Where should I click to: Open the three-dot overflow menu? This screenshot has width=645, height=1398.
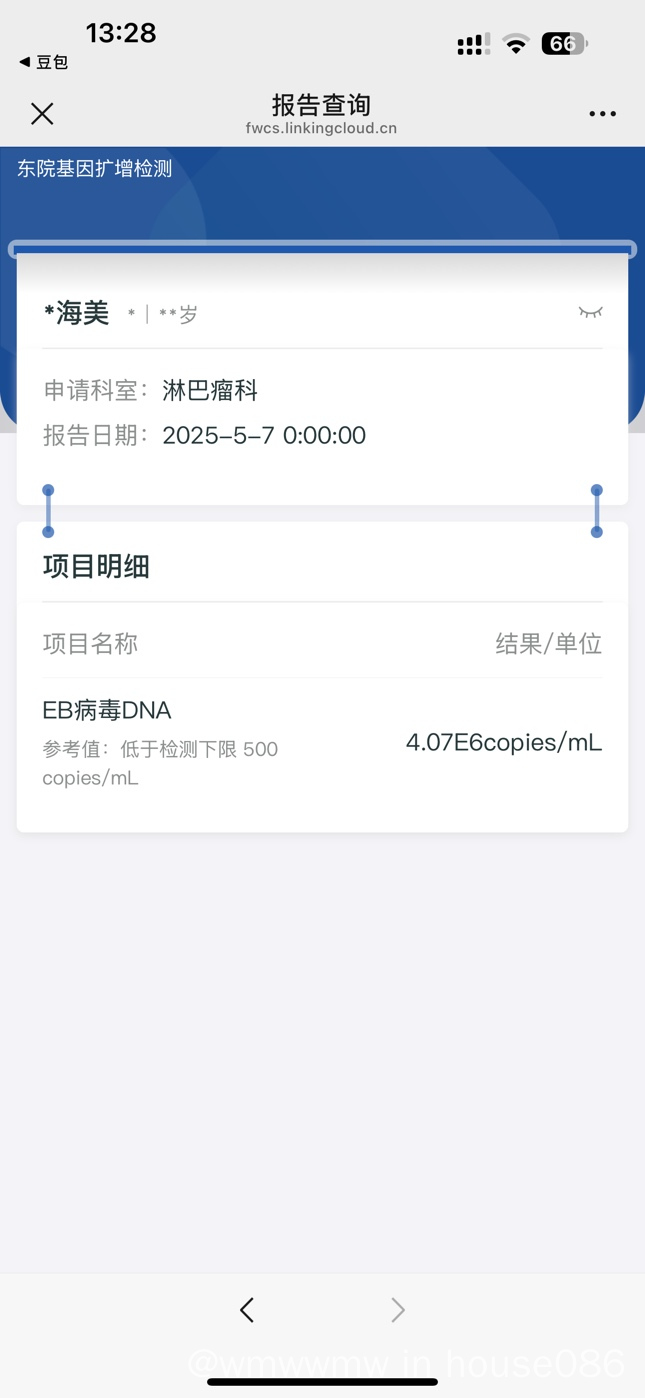[x=602, y=114]
